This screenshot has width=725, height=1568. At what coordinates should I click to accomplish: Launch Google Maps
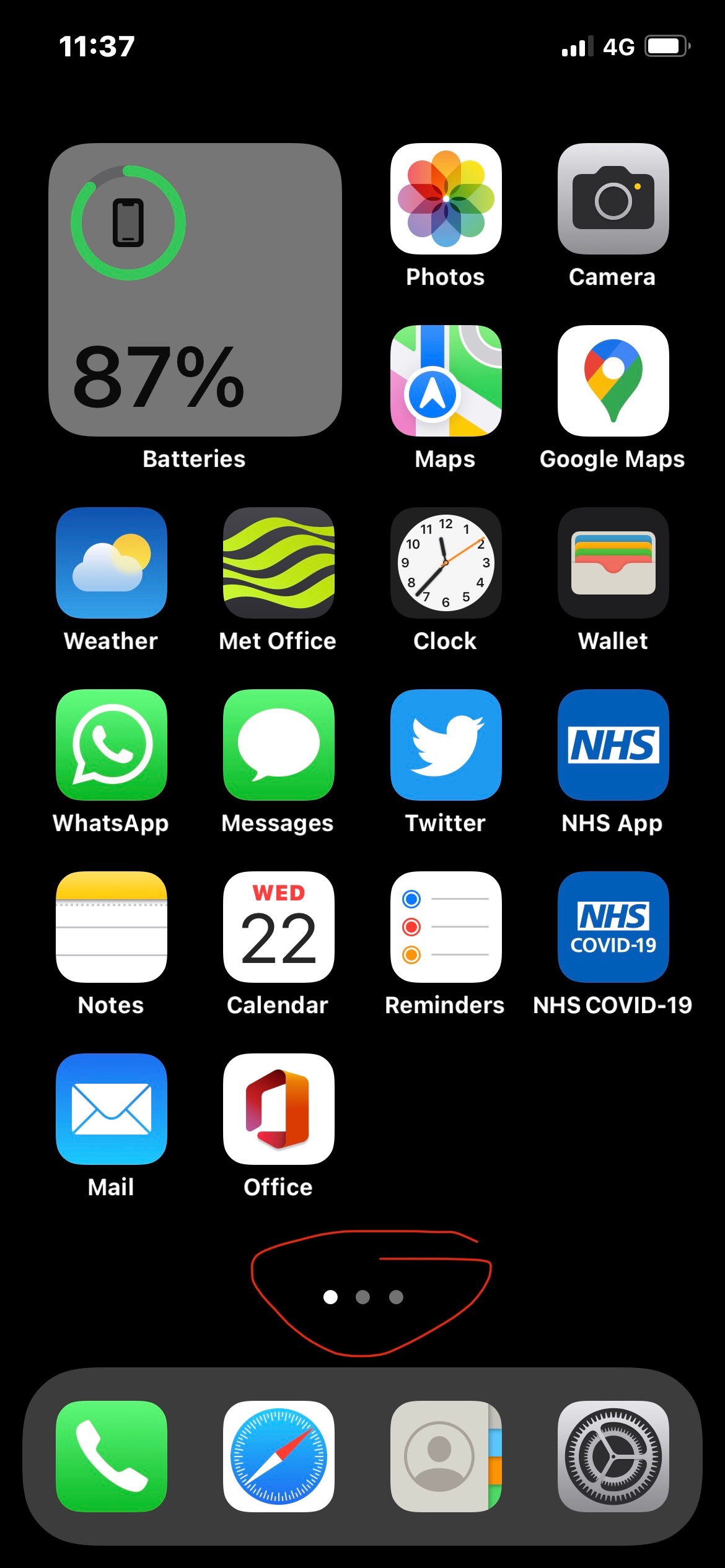pyautogui.click(x=613, y=381)
